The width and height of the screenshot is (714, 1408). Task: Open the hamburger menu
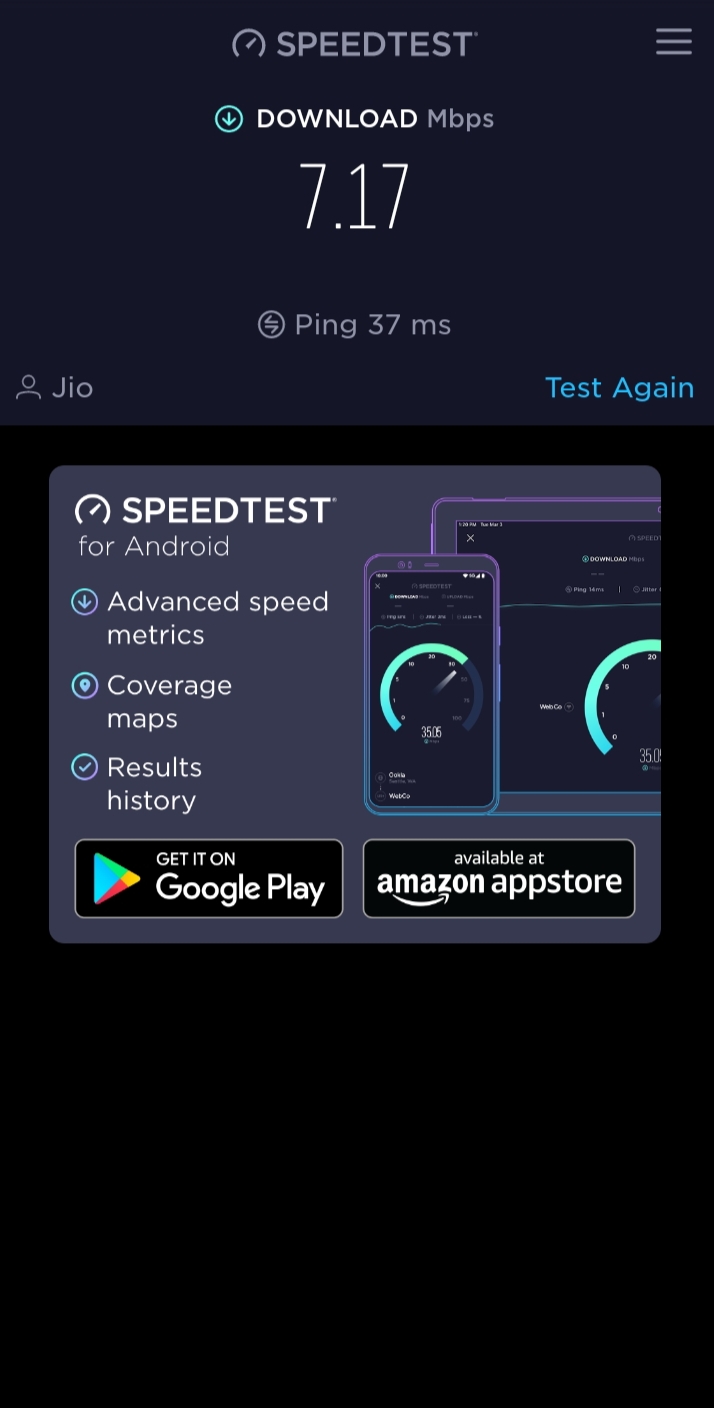tap(673, 42)
